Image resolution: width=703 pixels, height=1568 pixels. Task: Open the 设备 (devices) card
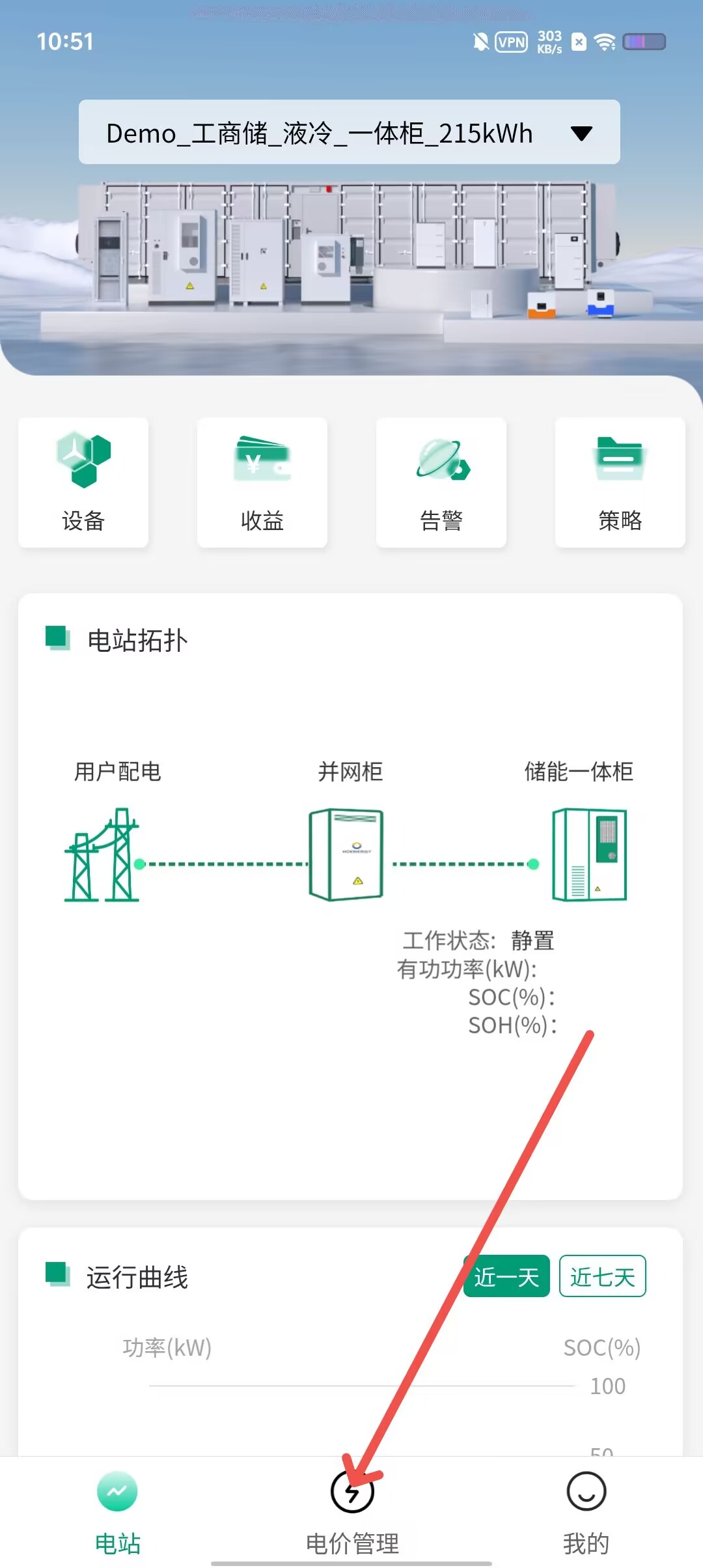point(83,483)
